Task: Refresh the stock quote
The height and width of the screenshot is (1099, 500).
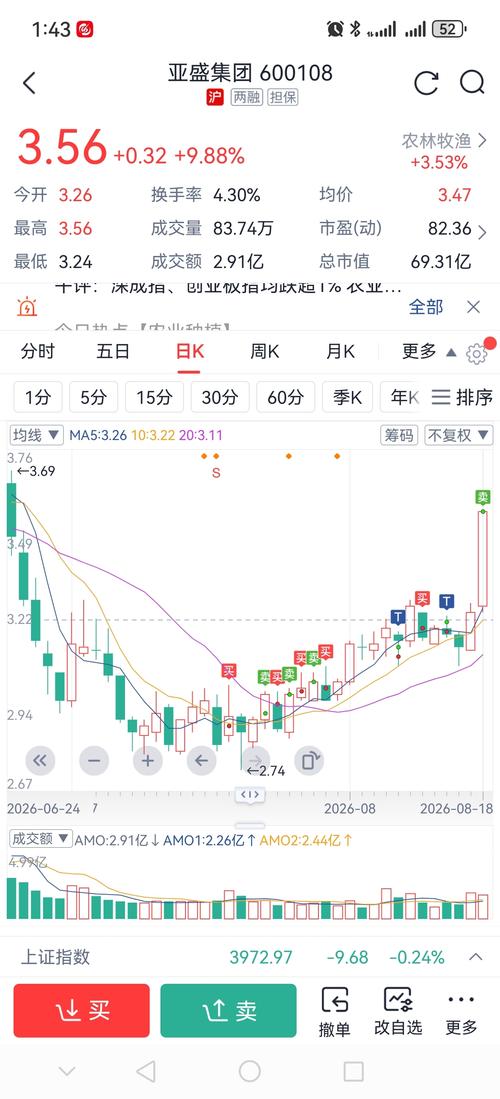Action: coord(426,83)
